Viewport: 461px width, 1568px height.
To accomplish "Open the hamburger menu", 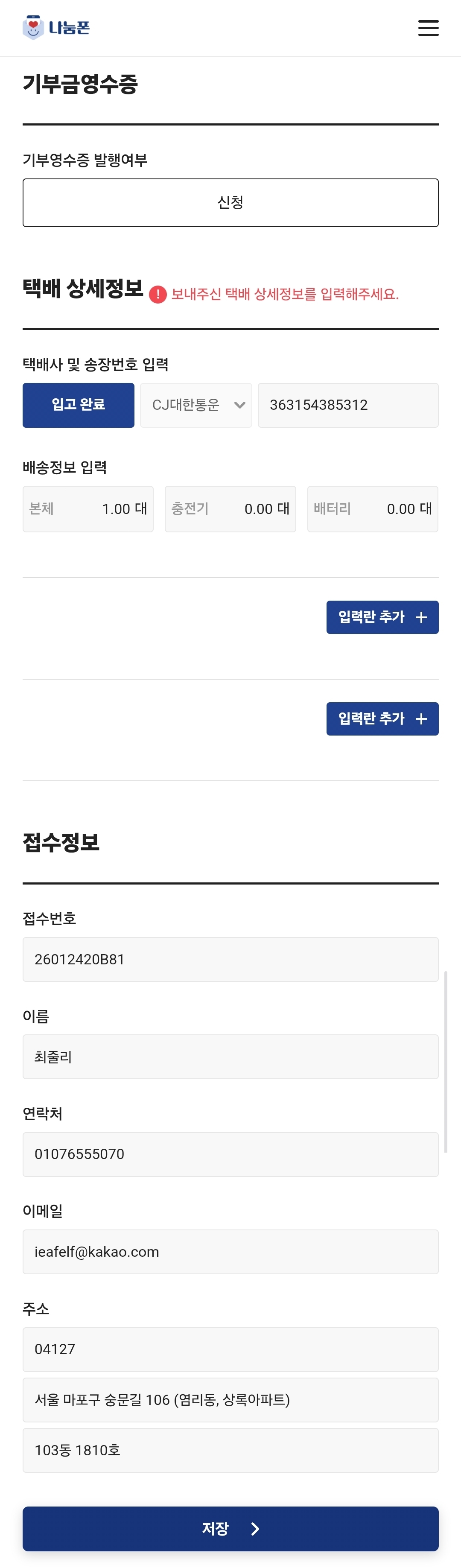I will 428,28.
